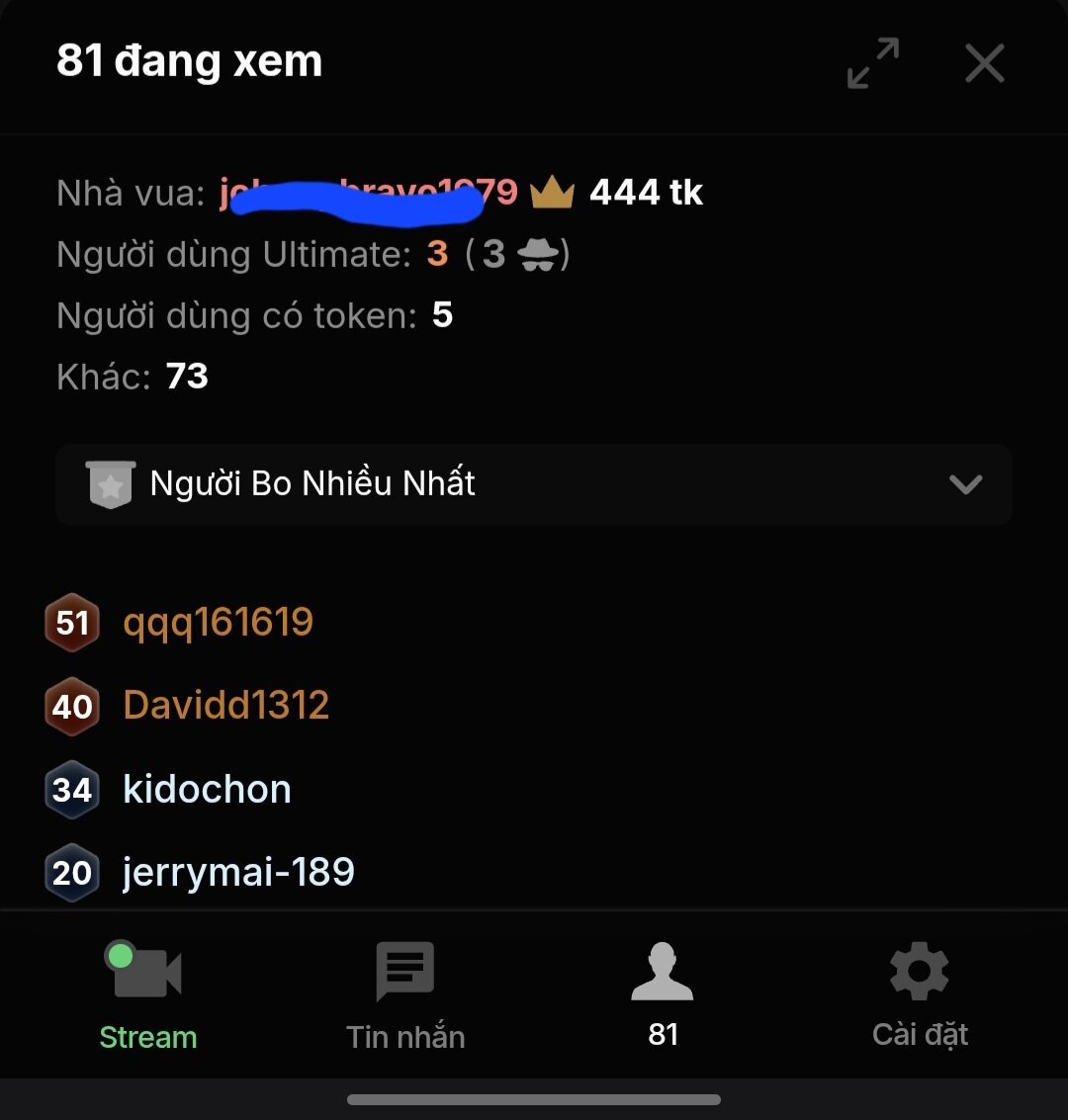This screenshot has height=1120, width=1068.
Task: Open the Cài đặt settings tab
Action: 920,994
